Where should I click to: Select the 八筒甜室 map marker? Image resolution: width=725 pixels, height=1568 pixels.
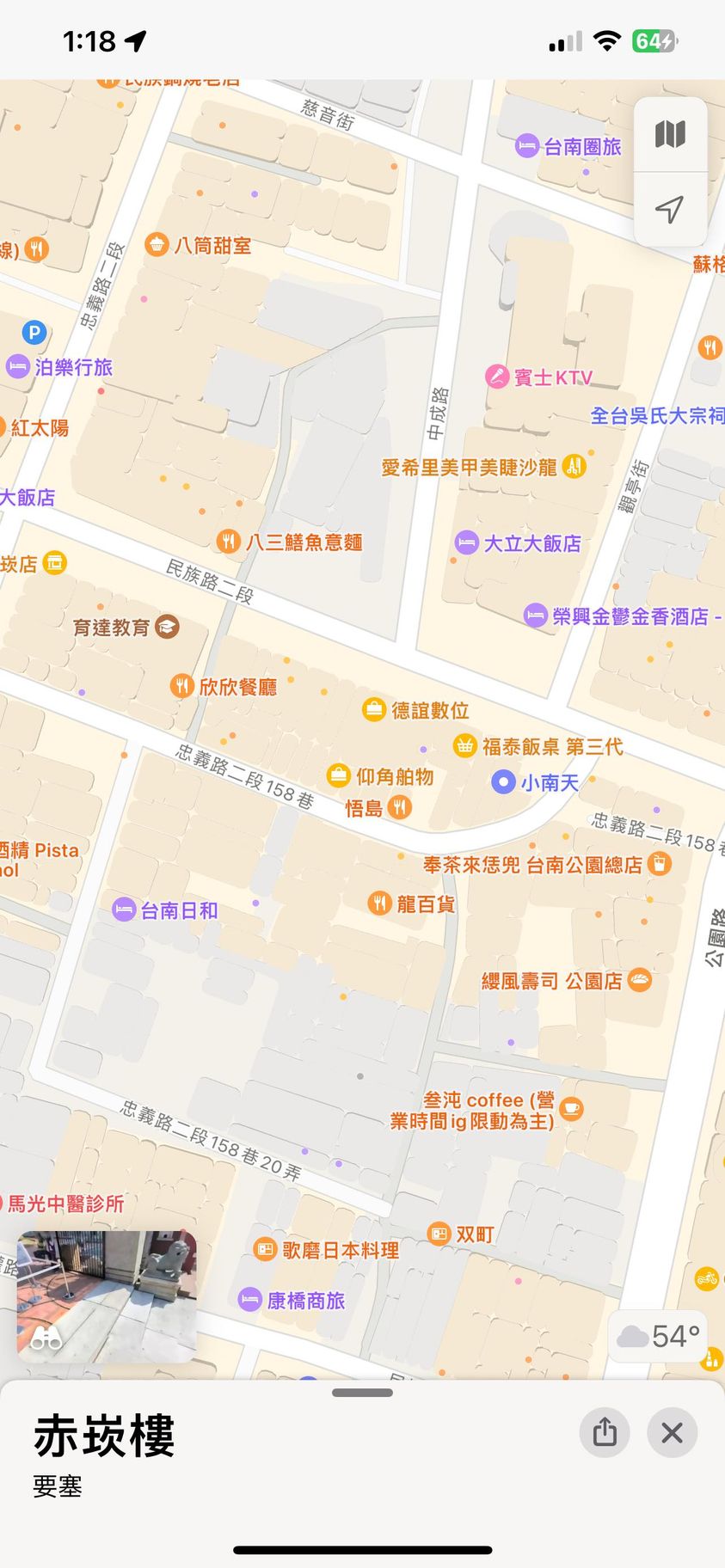pyautogui.click(x=156, y=245)
